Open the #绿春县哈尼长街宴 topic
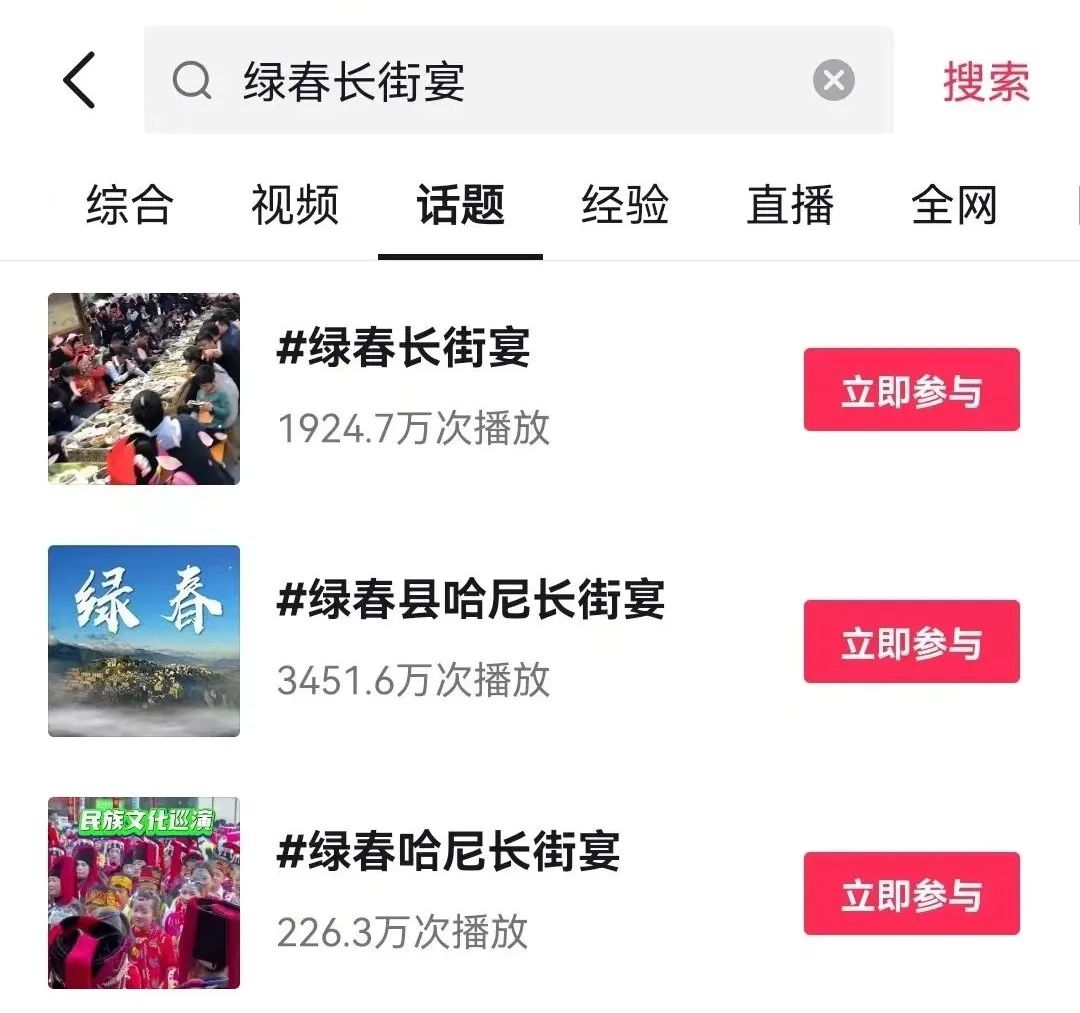The image size is (1080, 1013). point(470,600)
